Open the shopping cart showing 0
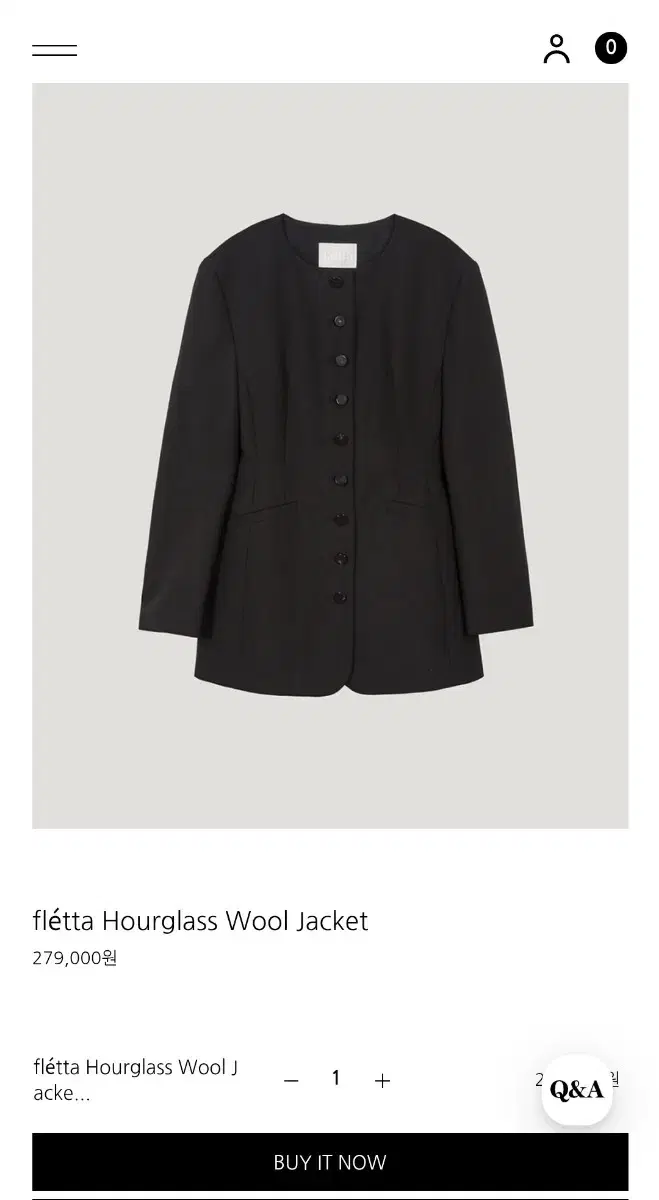This screenshot has height=1200, width=659. tap(611, 48)
